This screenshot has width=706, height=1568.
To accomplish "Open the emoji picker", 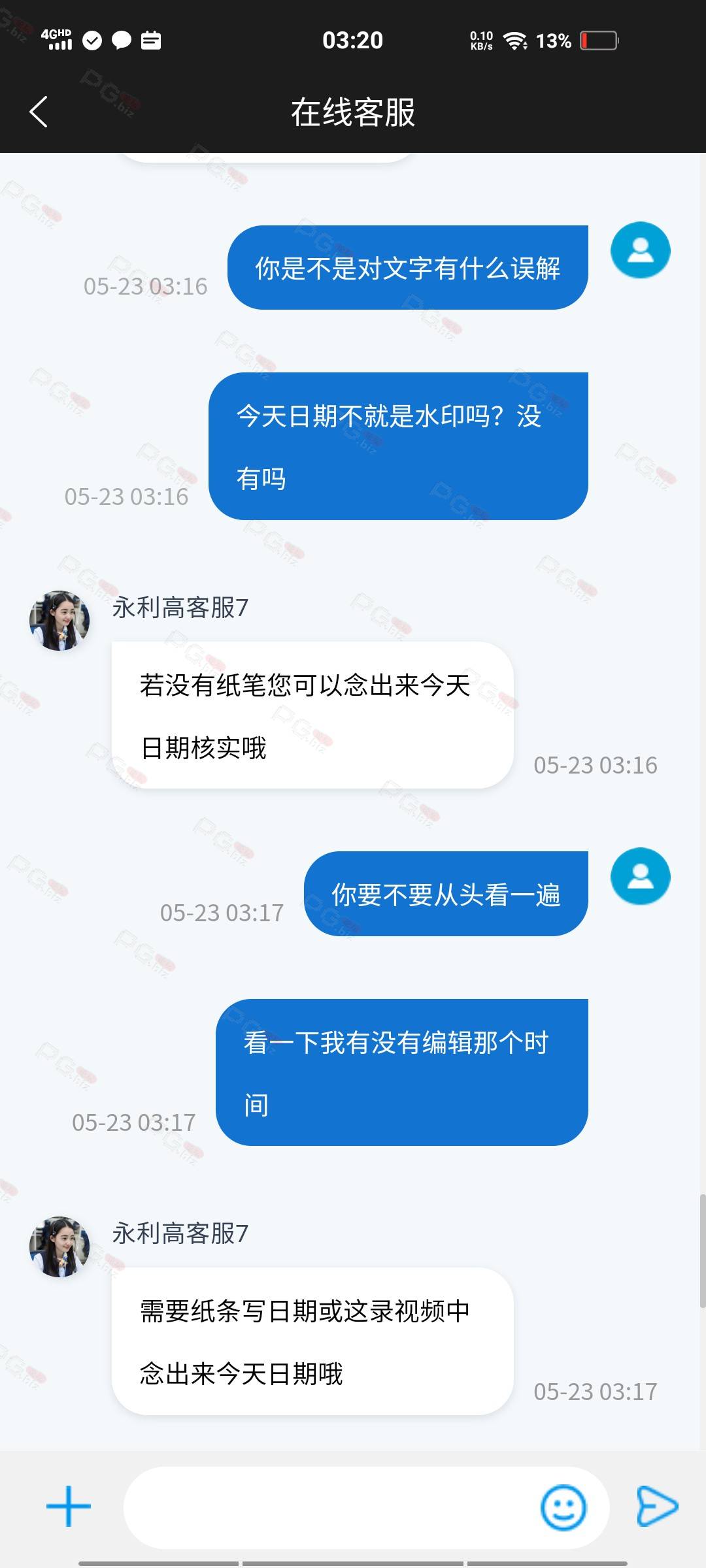I will pyautogui.click(x=563, y=1507).
